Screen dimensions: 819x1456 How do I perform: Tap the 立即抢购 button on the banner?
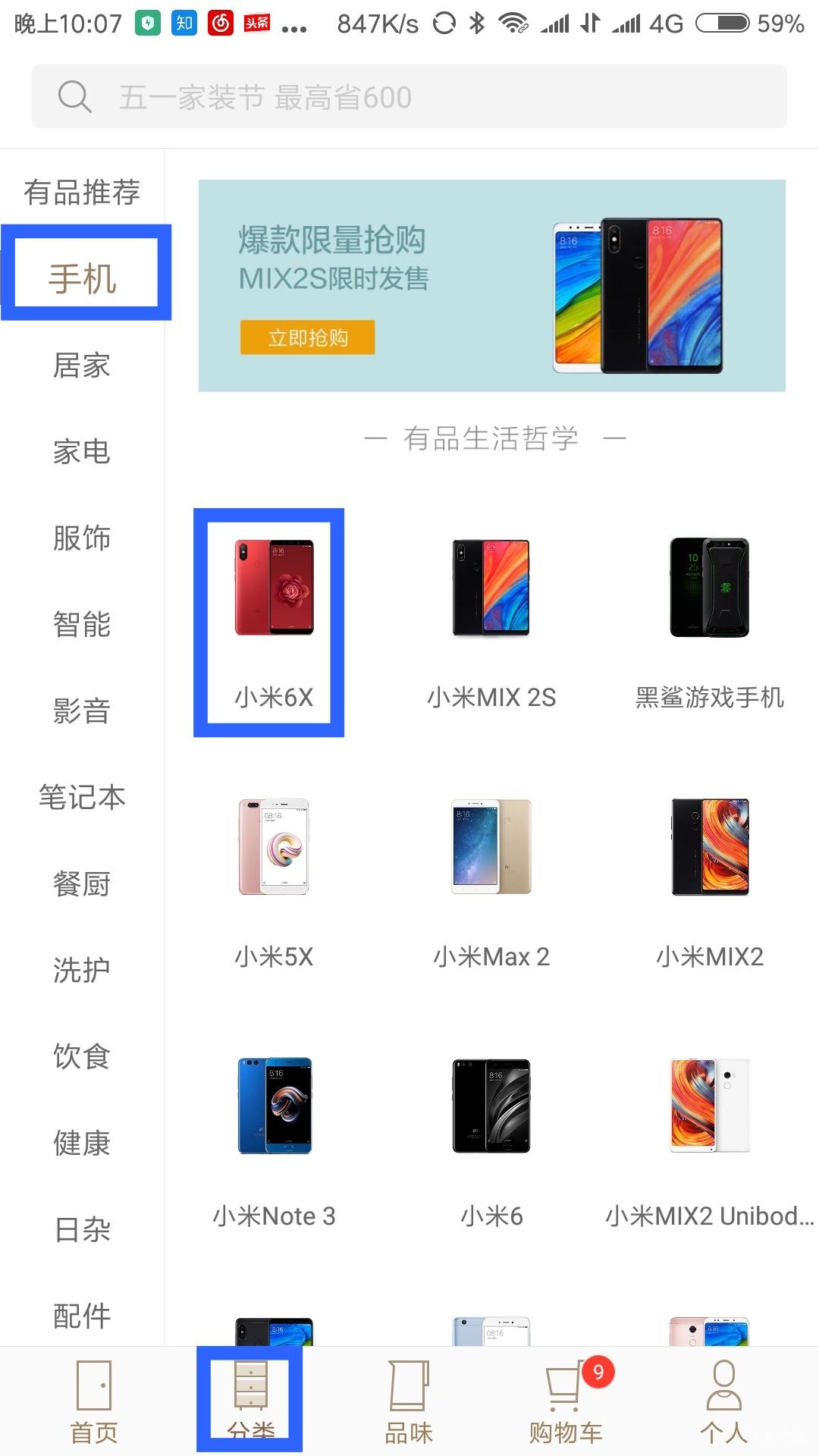[x=307, y=337]
